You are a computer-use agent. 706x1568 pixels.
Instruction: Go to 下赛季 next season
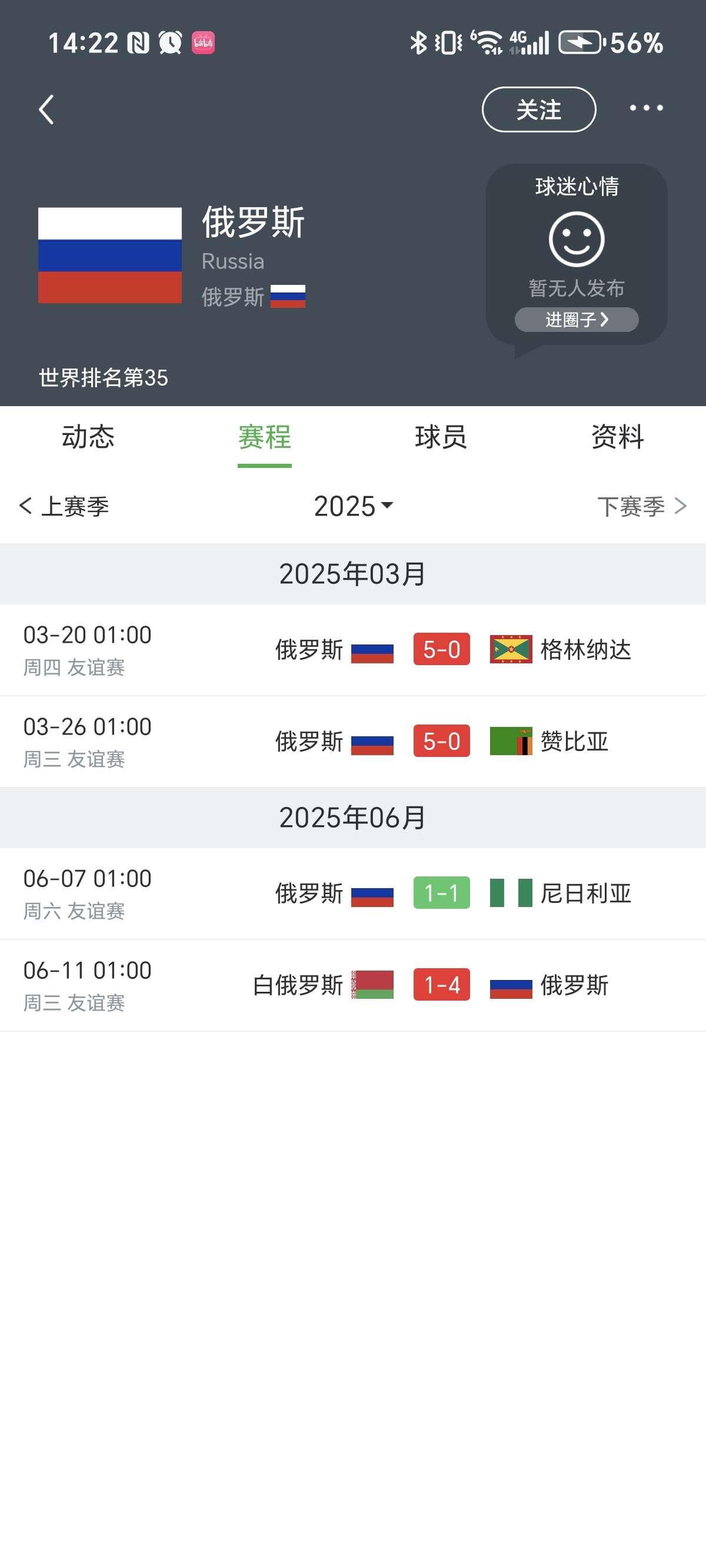[x=642, y=506]
